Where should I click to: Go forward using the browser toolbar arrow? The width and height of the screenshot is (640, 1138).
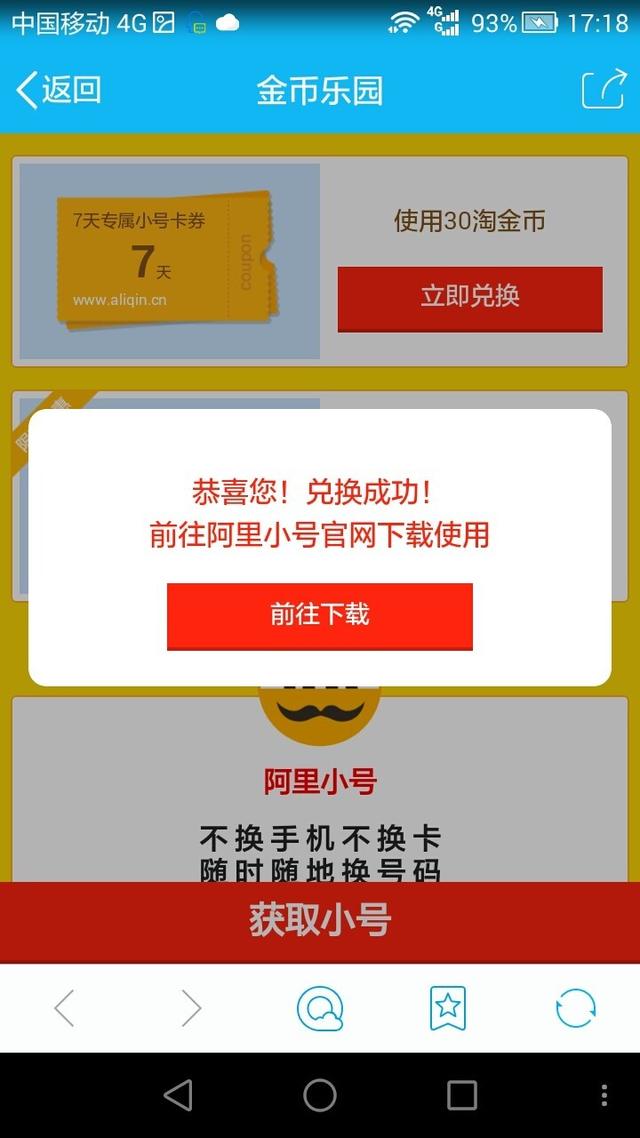pyautogui.click(x=191, y=1008)
